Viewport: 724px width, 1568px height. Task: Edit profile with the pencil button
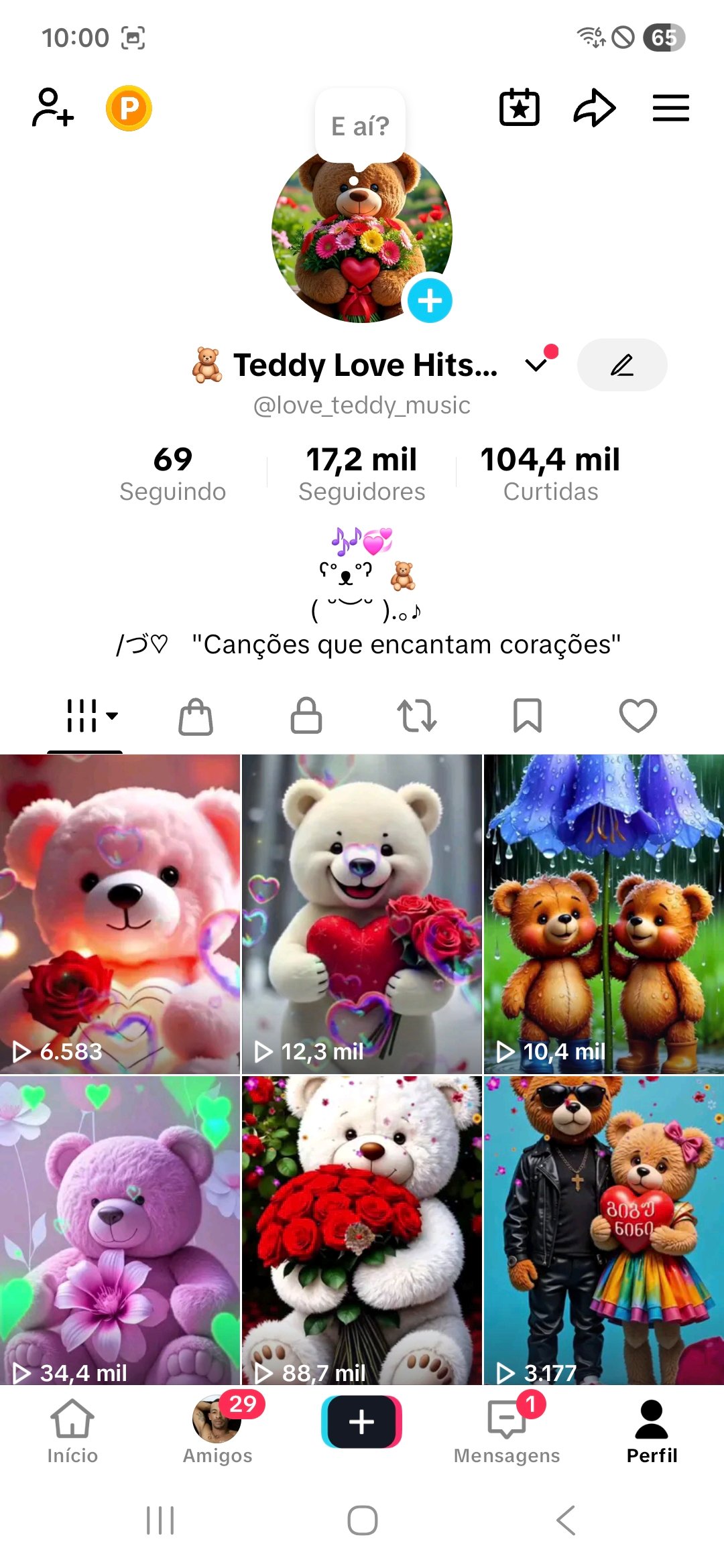coord(621,365)
